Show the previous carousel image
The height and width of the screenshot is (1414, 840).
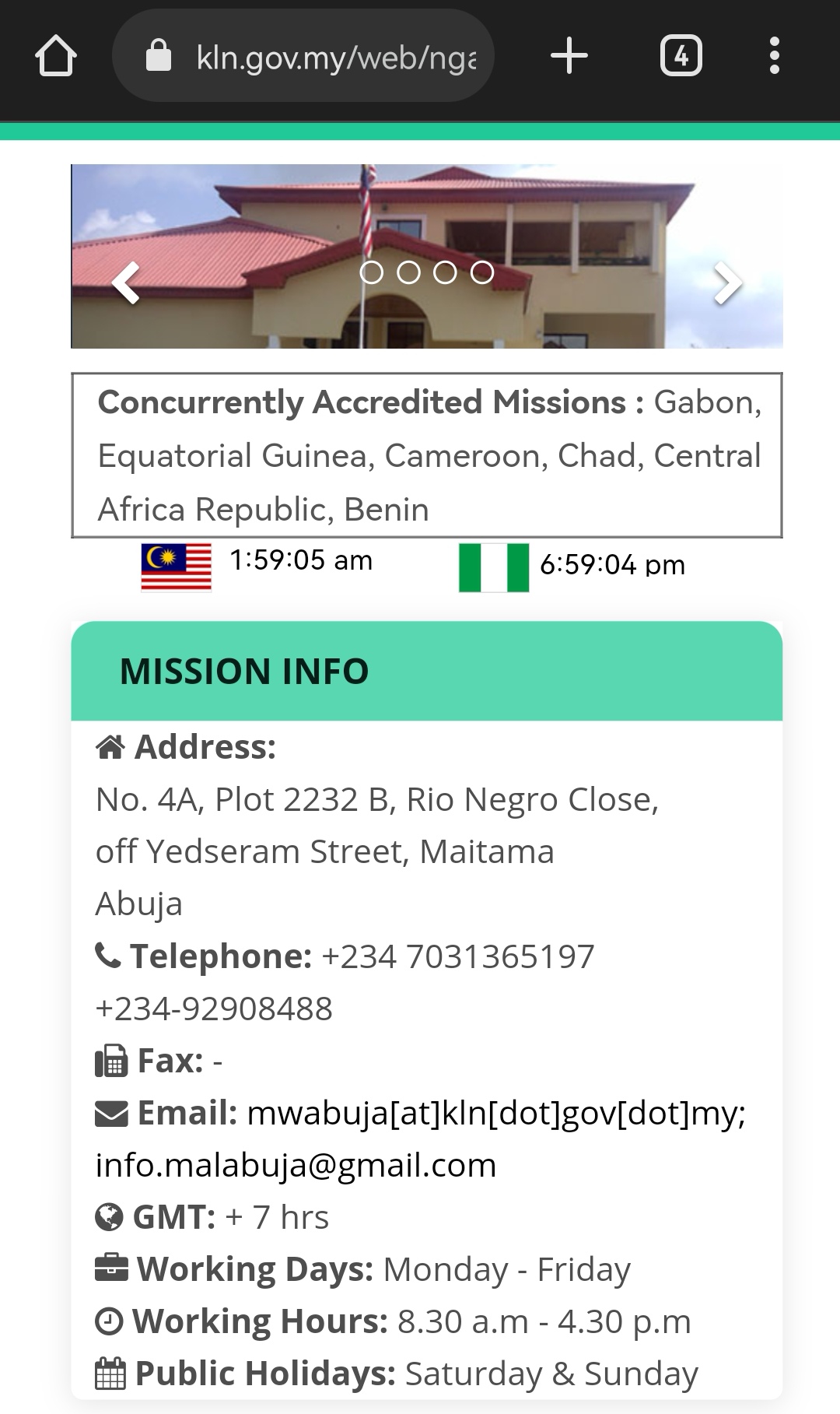126,282
